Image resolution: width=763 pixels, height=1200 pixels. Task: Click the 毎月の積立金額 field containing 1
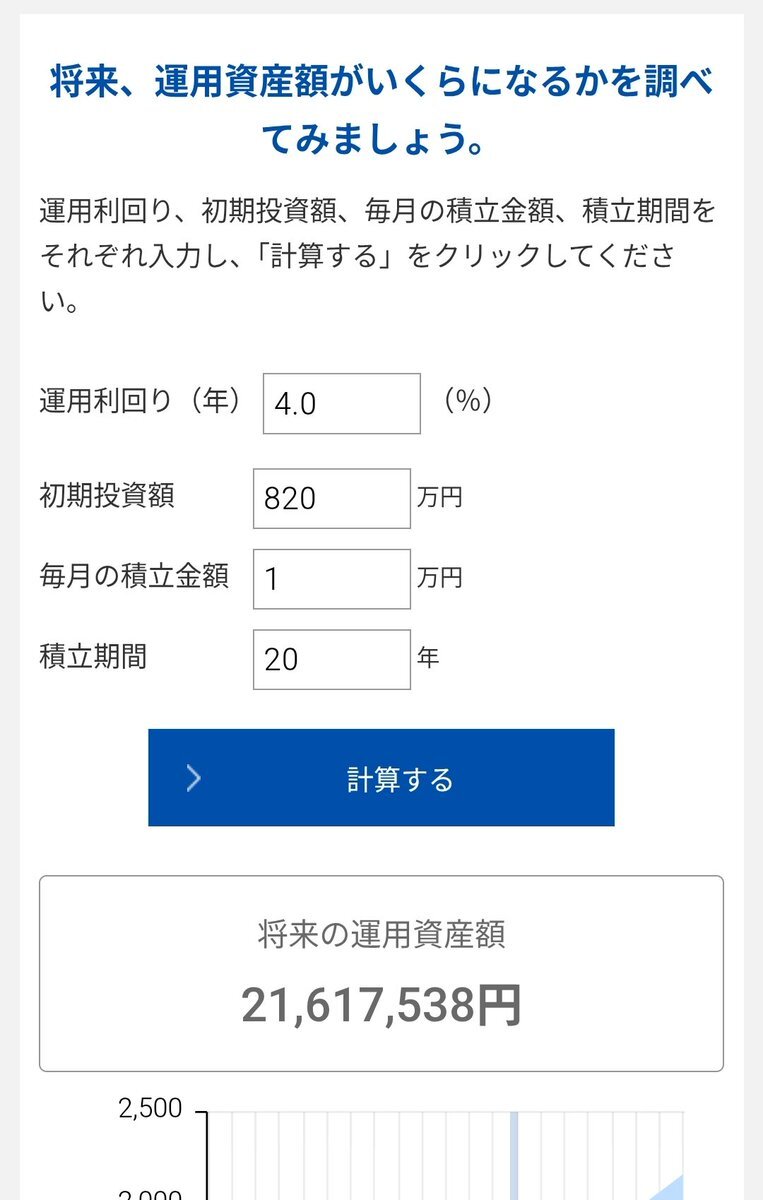tap(331, 577)
